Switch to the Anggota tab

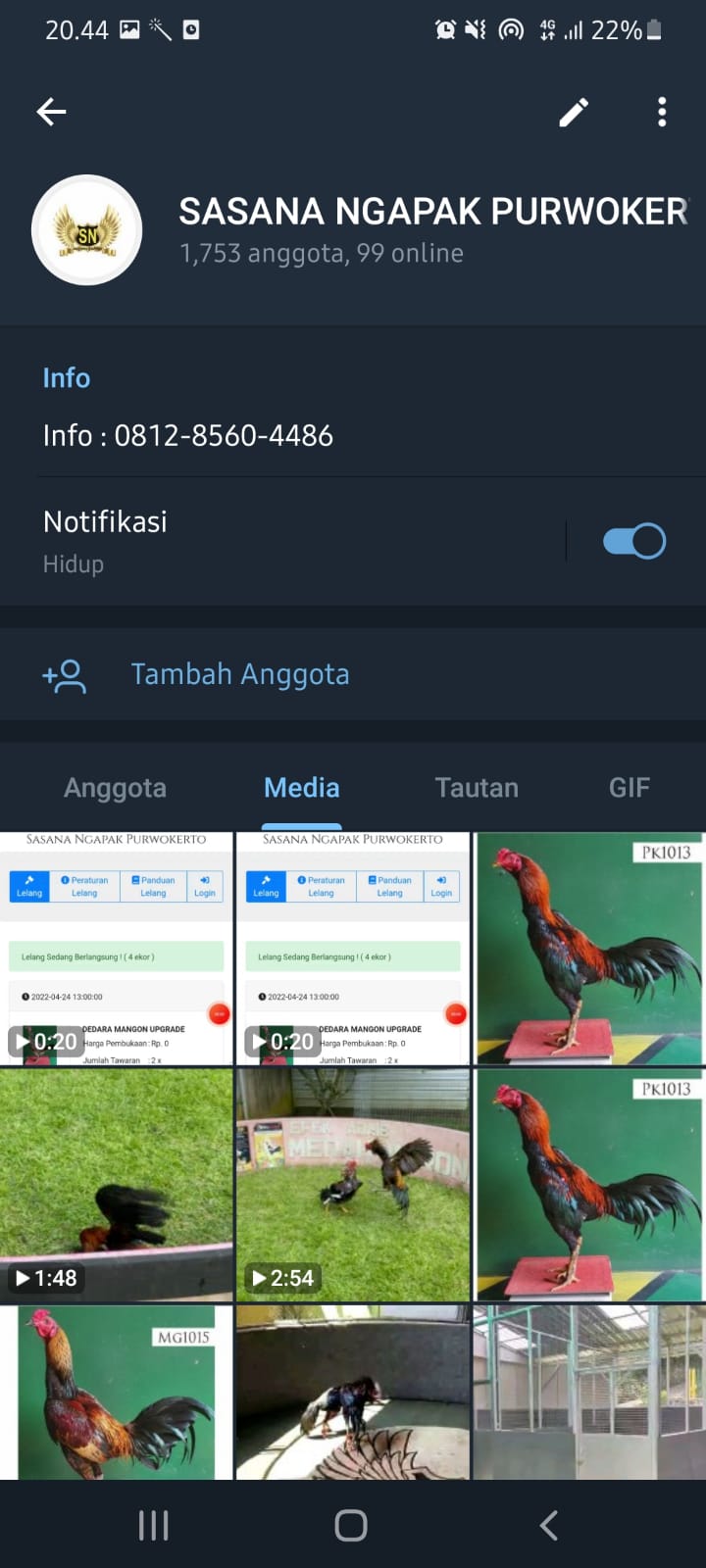115,788
